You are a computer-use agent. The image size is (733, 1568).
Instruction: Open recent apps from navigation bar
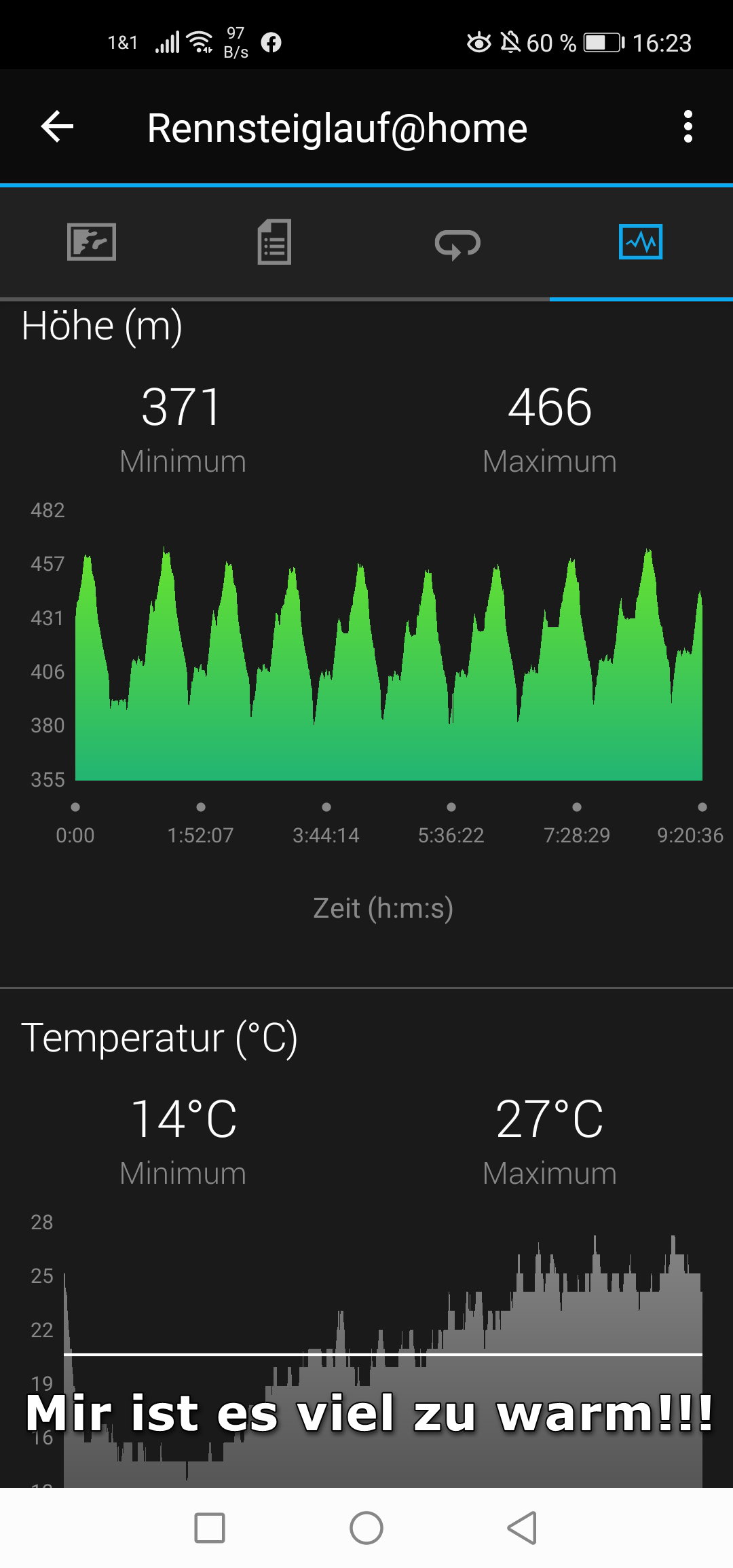click(x=210, y=1528)
